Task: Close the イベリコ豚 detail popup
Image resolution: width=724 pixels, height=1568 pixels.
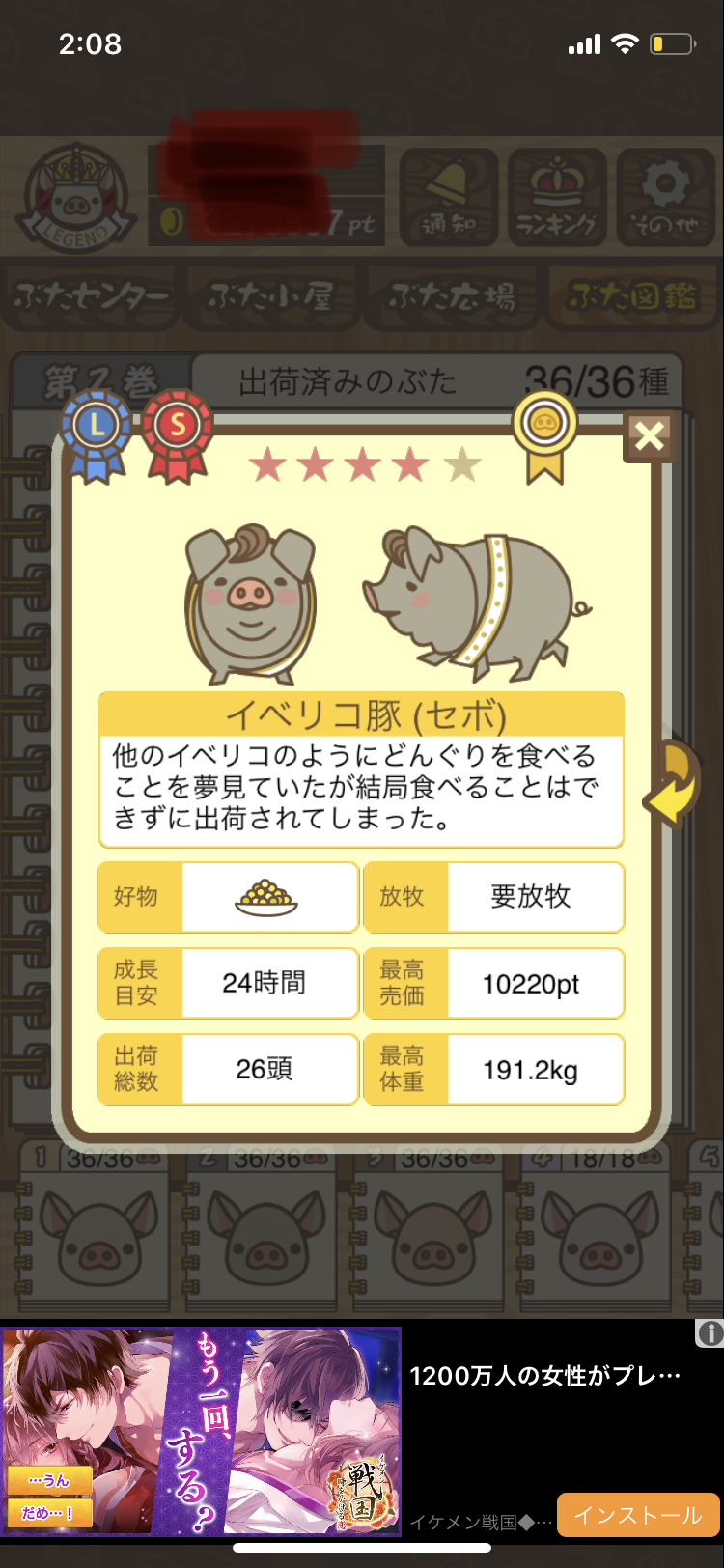Action: point(650,436)
